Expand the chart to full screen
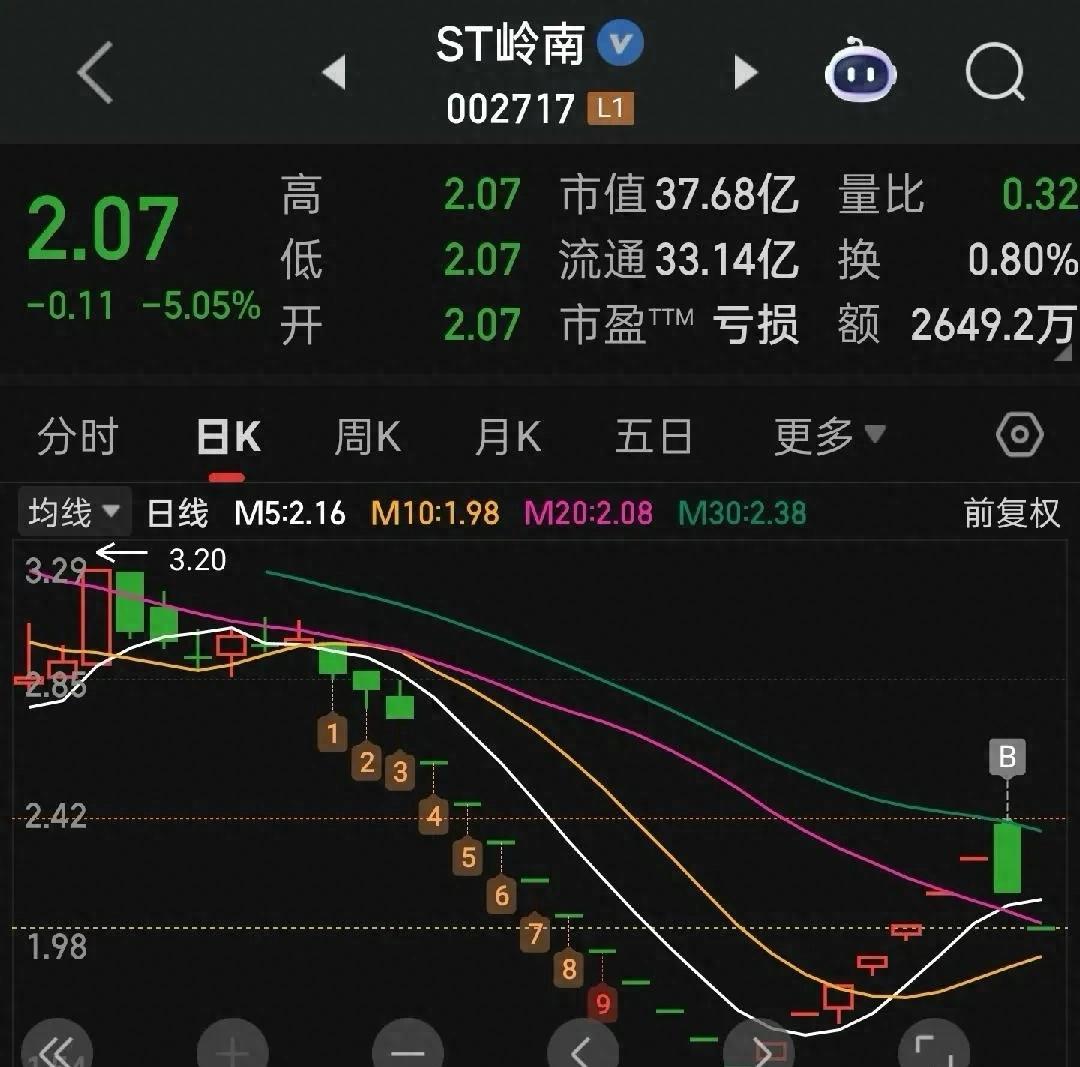Viewport: 1080px width, 1067px height. point(934,1050)
